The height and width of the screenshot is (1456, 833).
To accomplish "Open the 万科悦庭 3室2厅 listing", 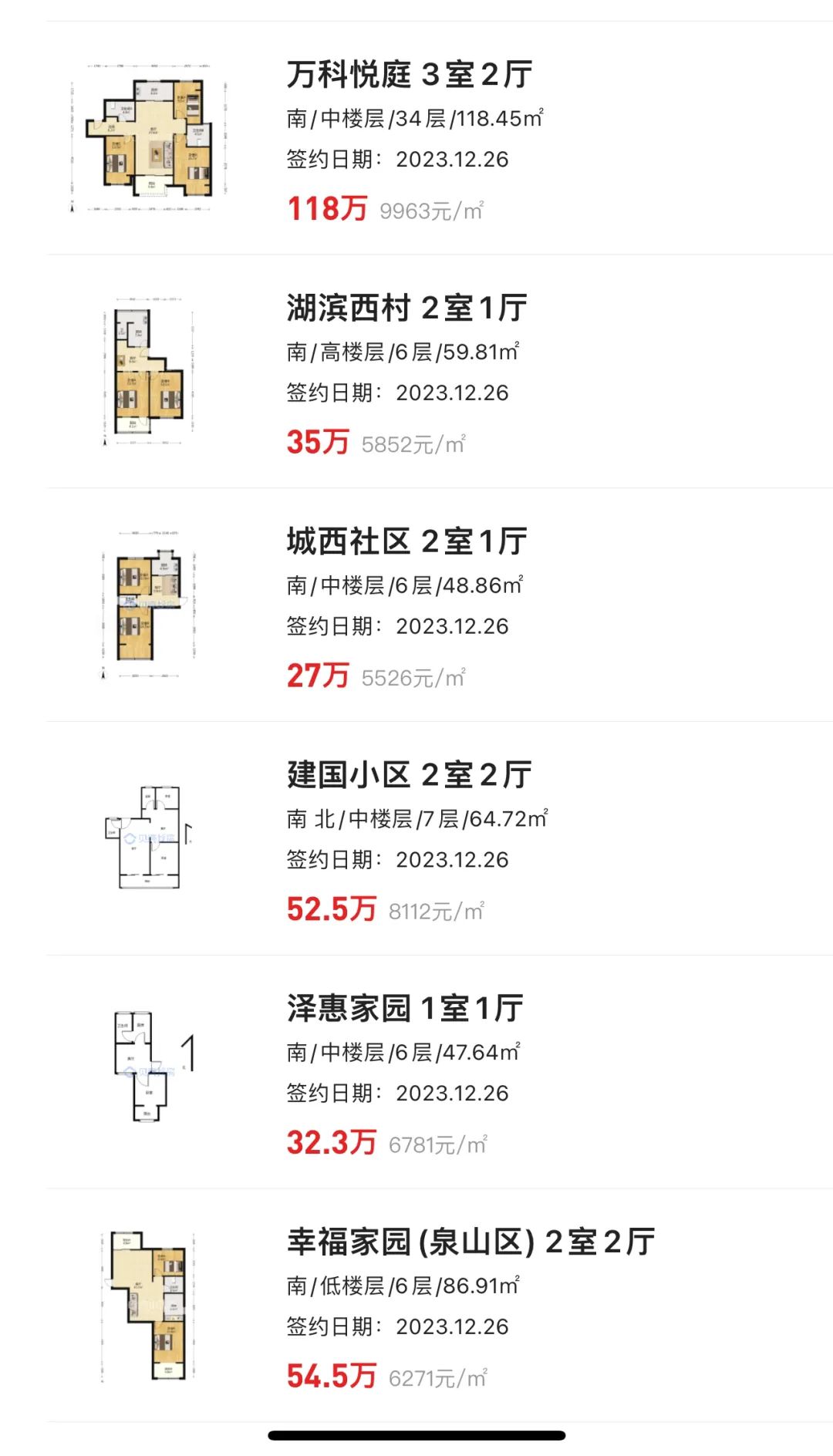I will [440, 139].
